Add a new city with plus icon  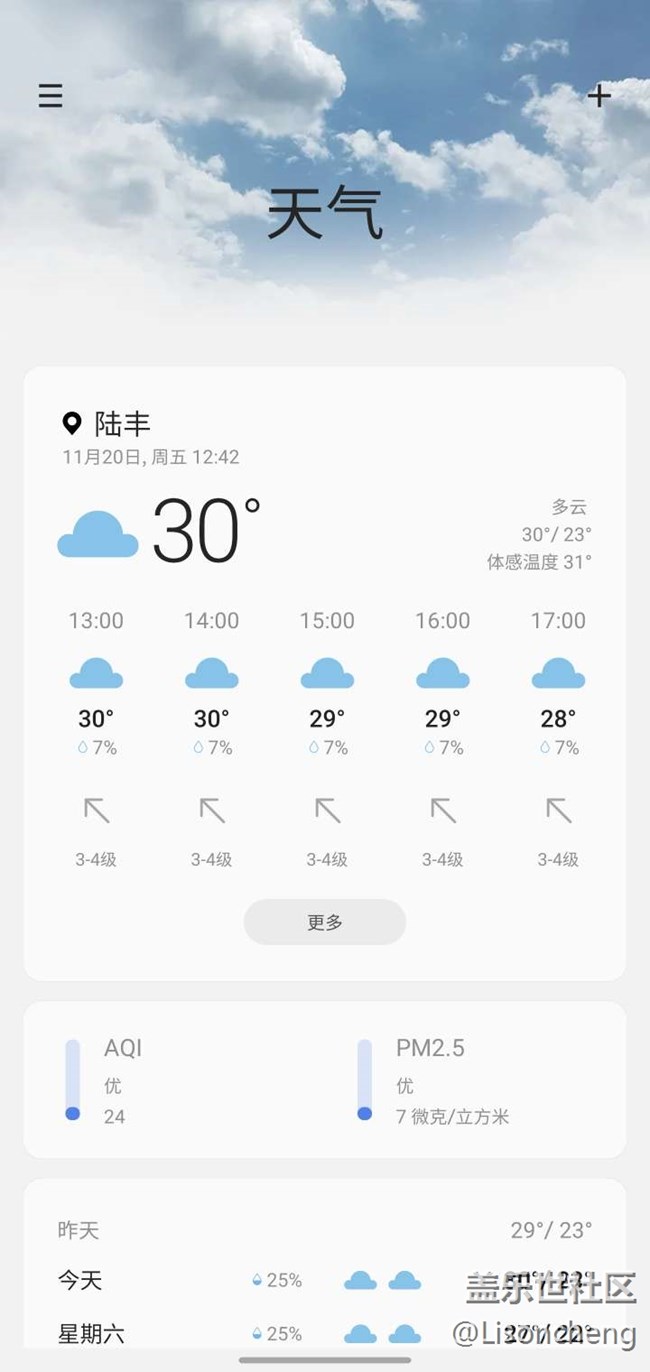(599, 96)
